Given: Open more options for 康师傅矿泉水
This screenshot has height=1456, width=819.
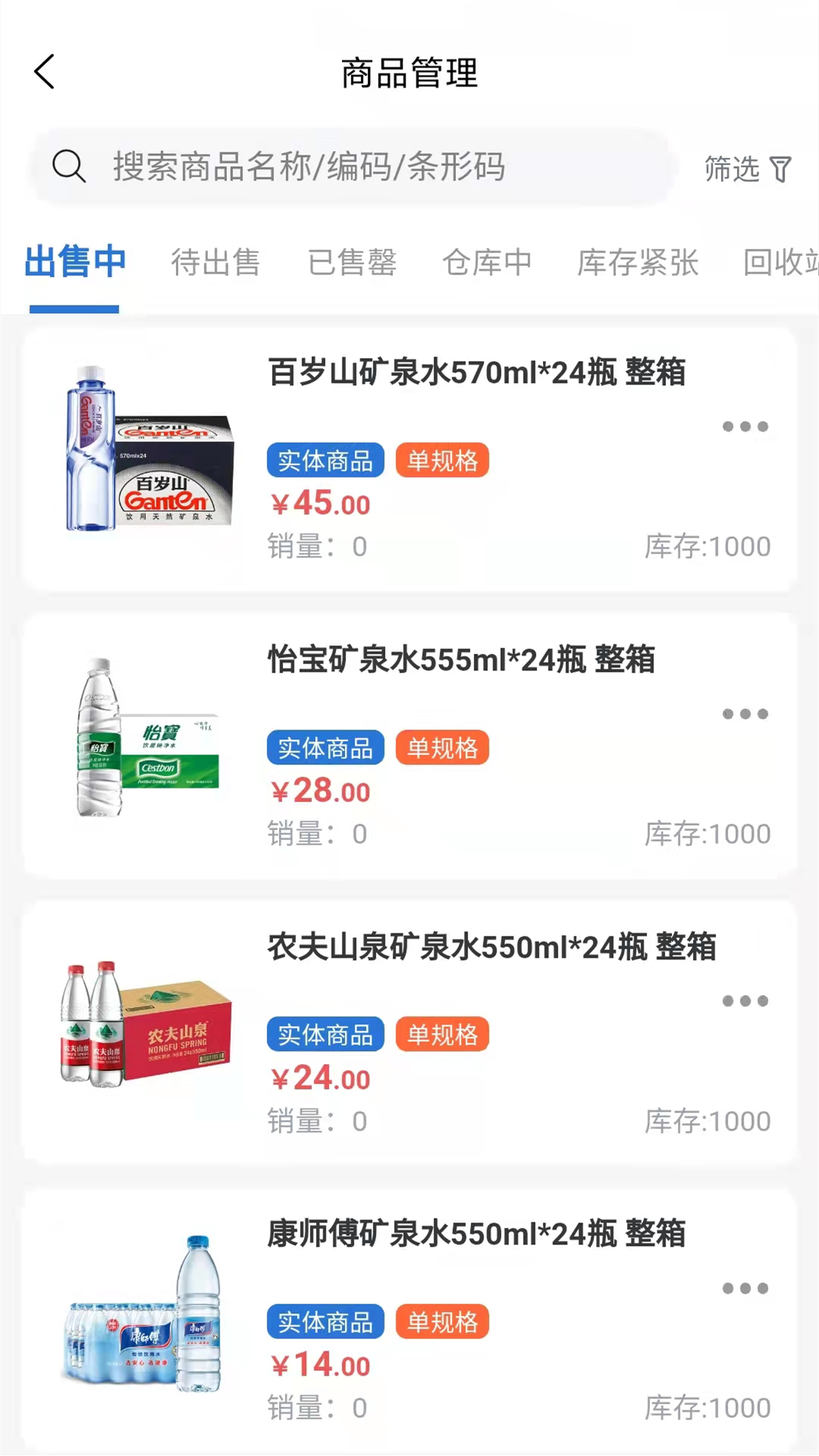Looking at the screenshot, I should [x=745, y=1288].
